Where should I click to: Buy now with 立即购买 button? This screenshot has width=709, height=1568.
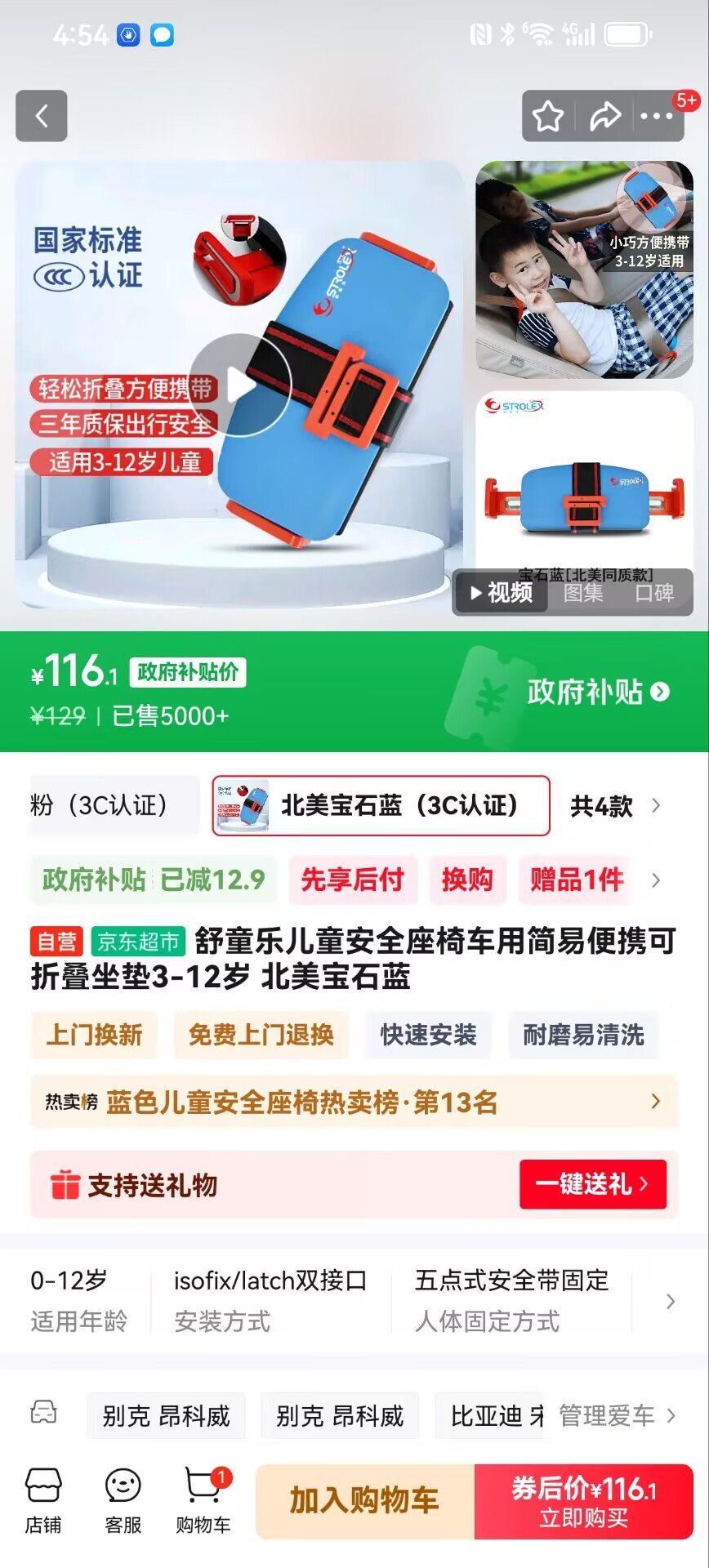pos(583,1502)
